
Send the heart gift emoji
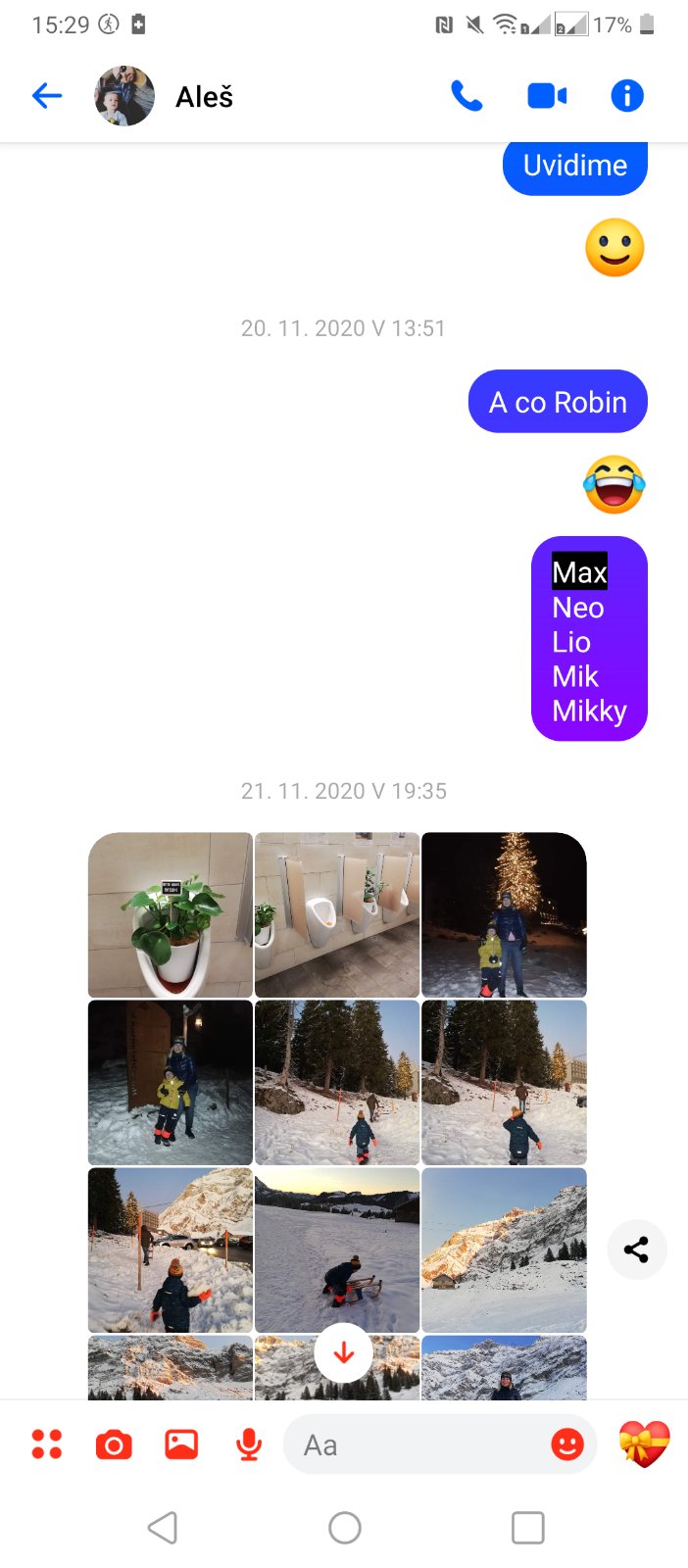[x=644, y=1445]
